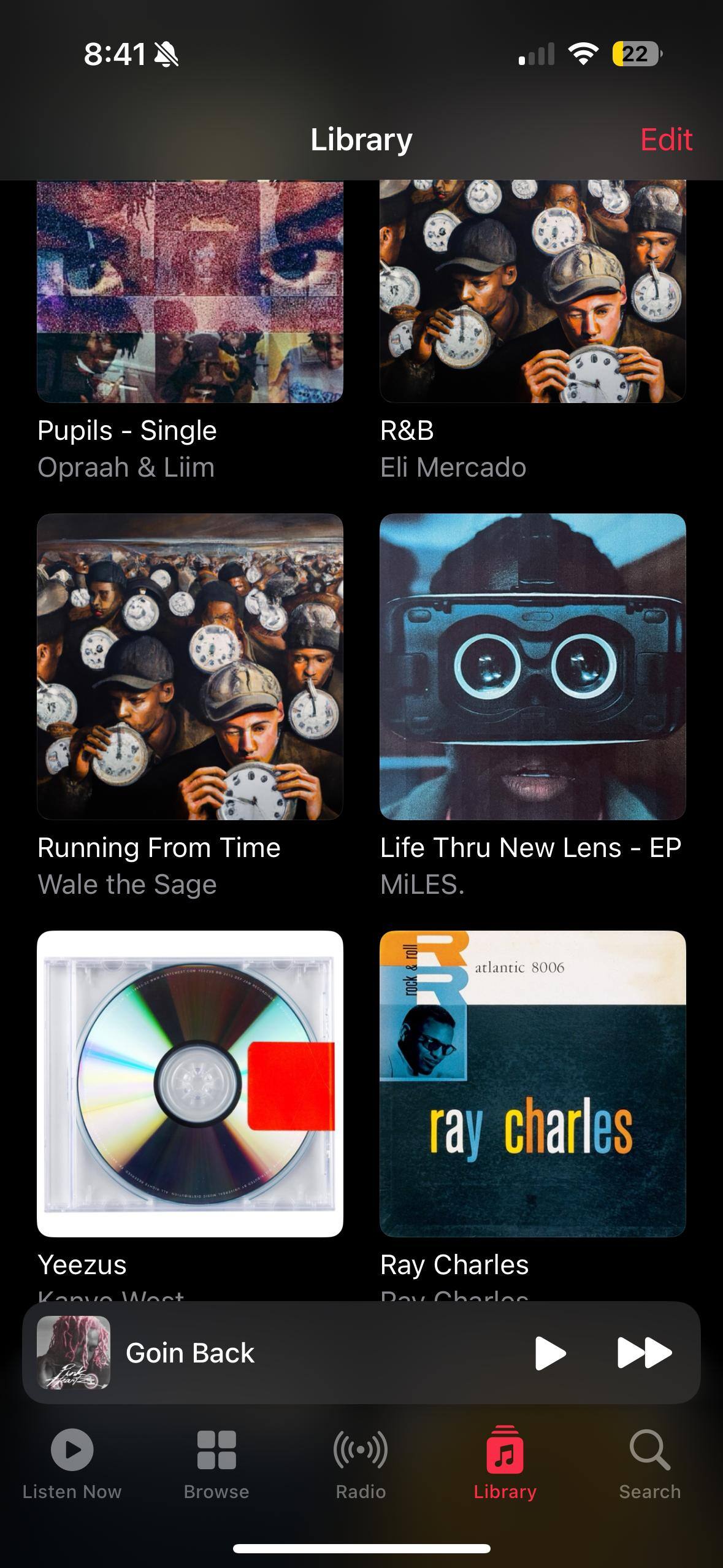Image resolution: width=723 pixels, height=1568 pixels.
Task: Open the Ray Charles album
Action: (x=532, y=1083)
